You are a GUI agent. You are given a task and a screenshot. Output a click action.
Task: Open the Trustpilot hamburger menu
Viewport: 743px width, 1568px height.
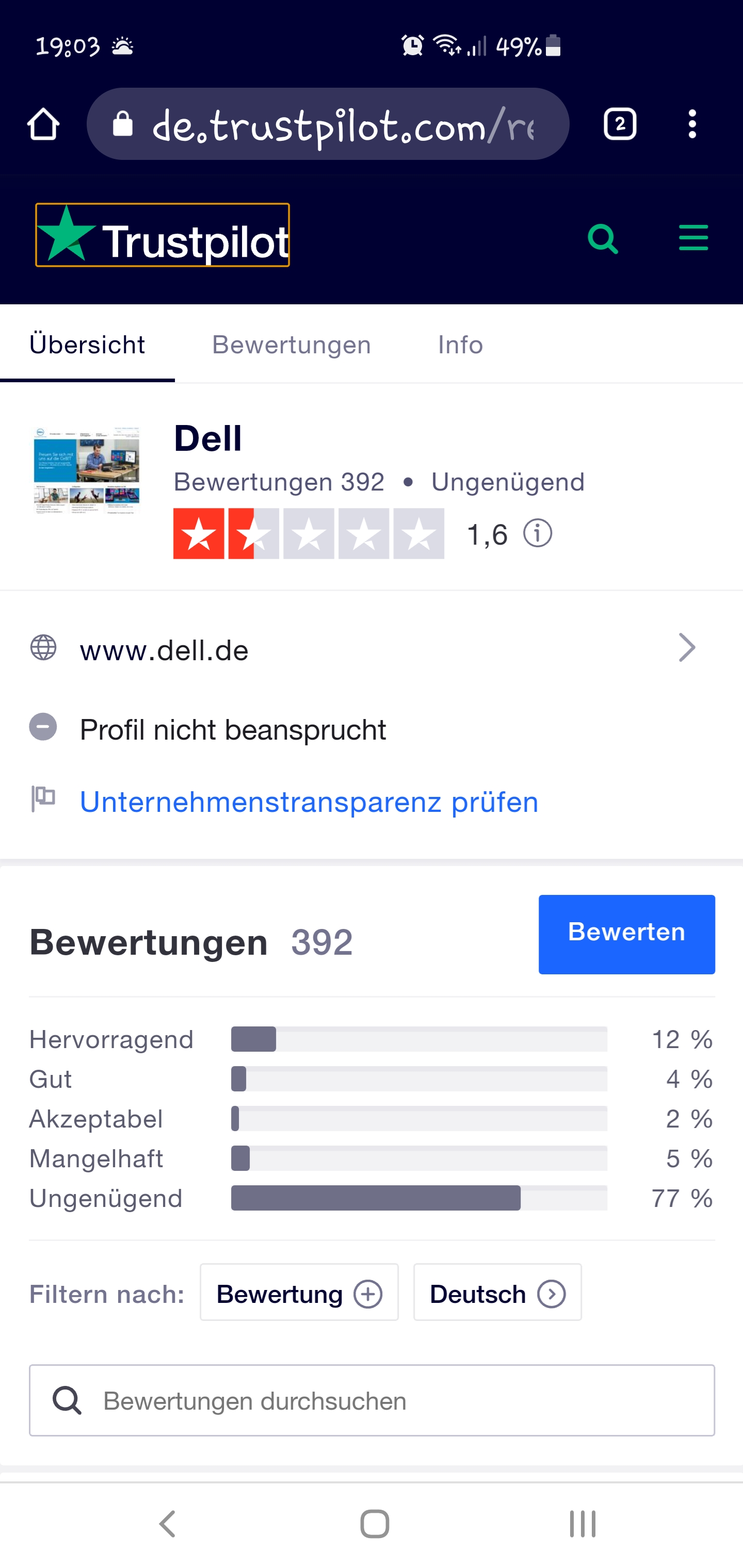tap(693, 237)
